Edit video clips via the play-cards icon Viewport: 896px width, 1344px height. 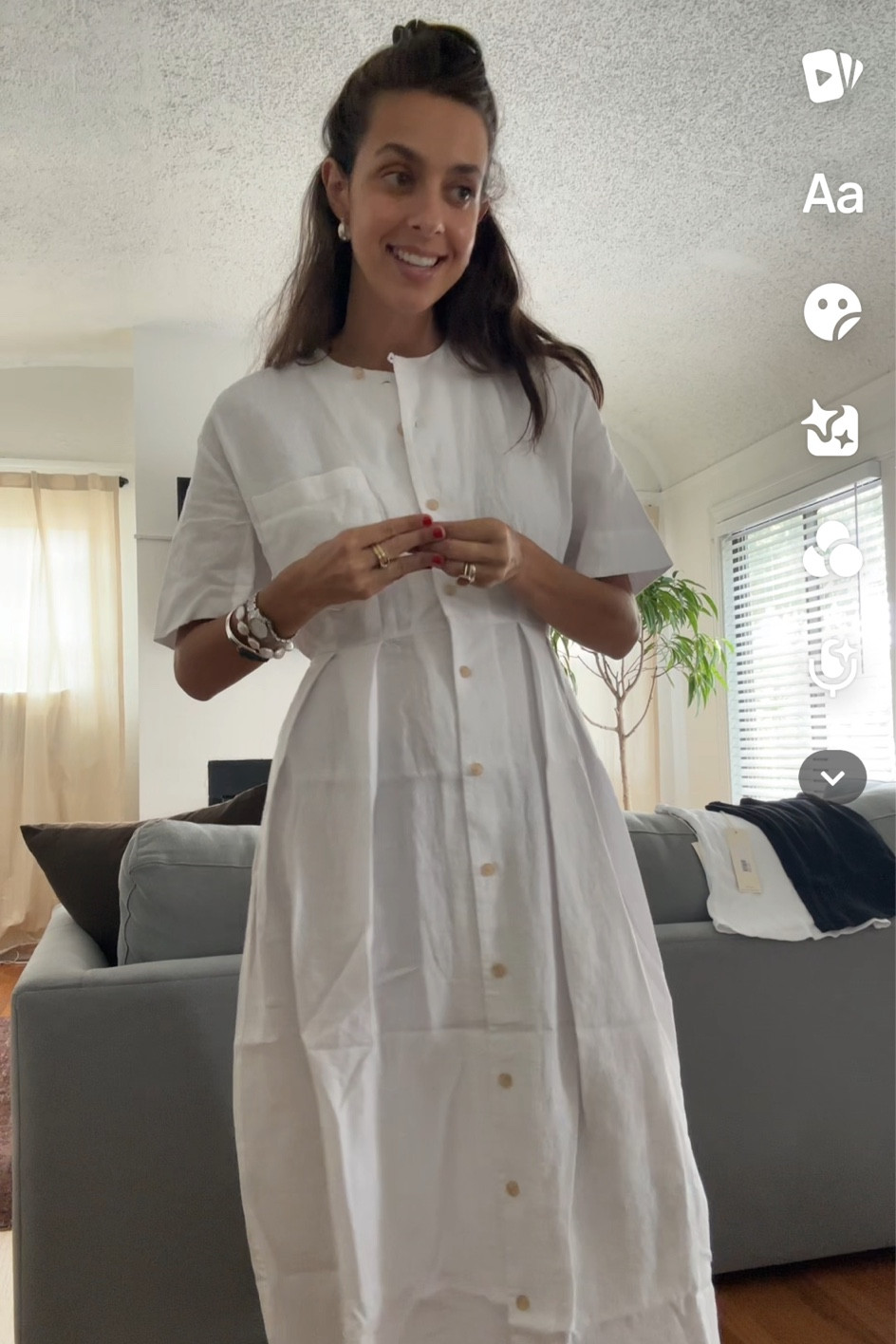(x=832, y=76)
